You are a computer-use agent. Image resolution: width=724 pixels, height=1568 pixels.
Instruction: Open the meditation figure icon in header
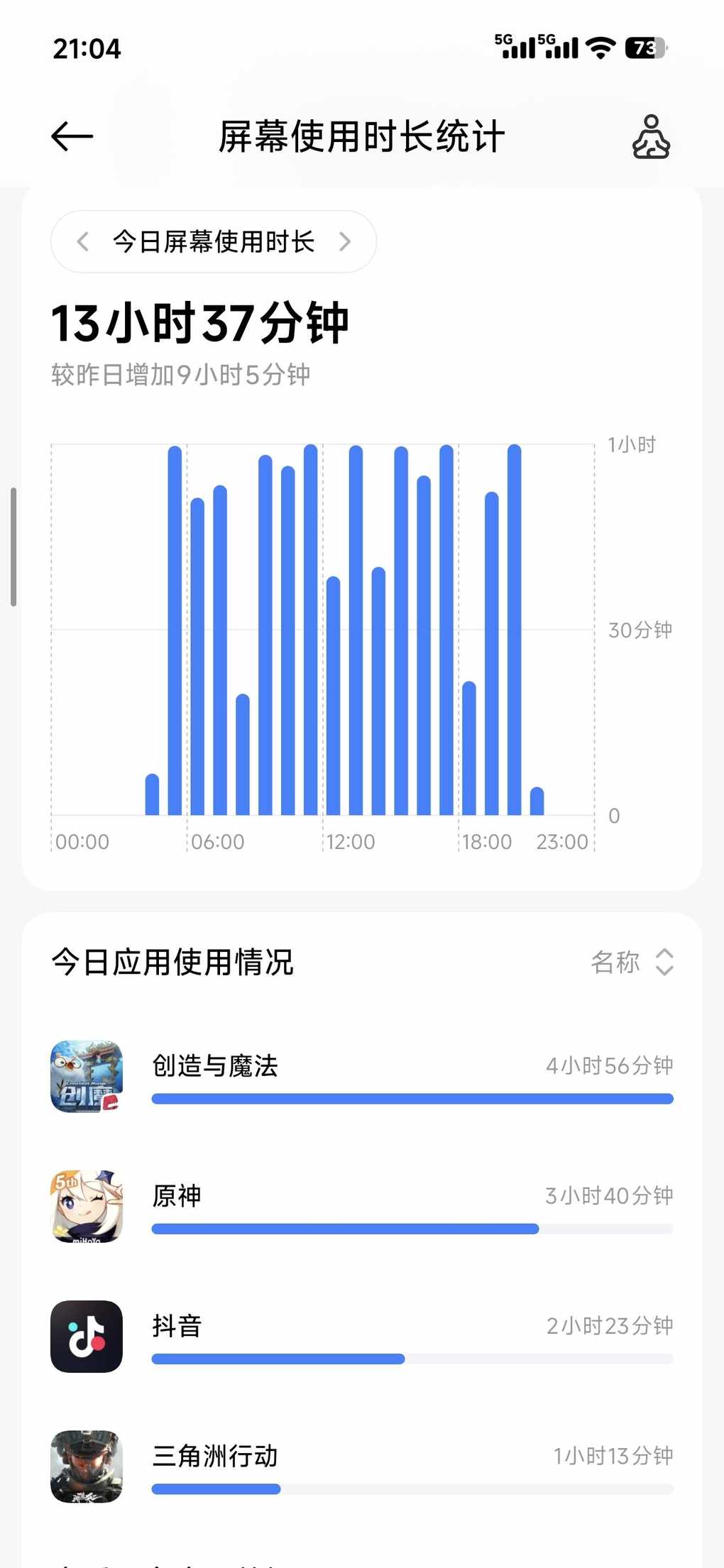[651, 136]
